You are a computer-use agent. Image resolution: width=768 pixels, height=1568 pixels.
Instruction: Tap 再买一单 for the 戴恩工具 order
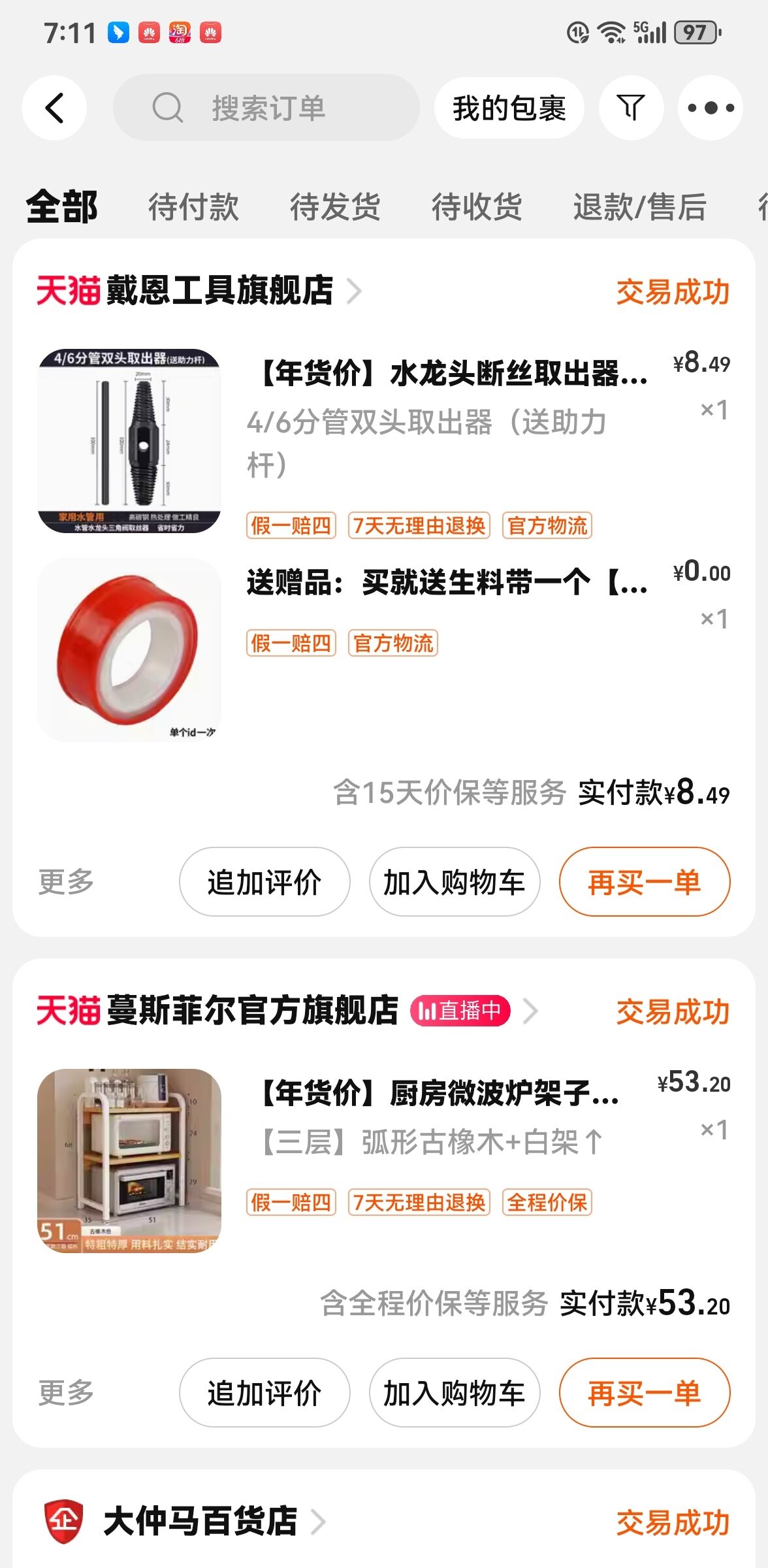coord(644,882)
